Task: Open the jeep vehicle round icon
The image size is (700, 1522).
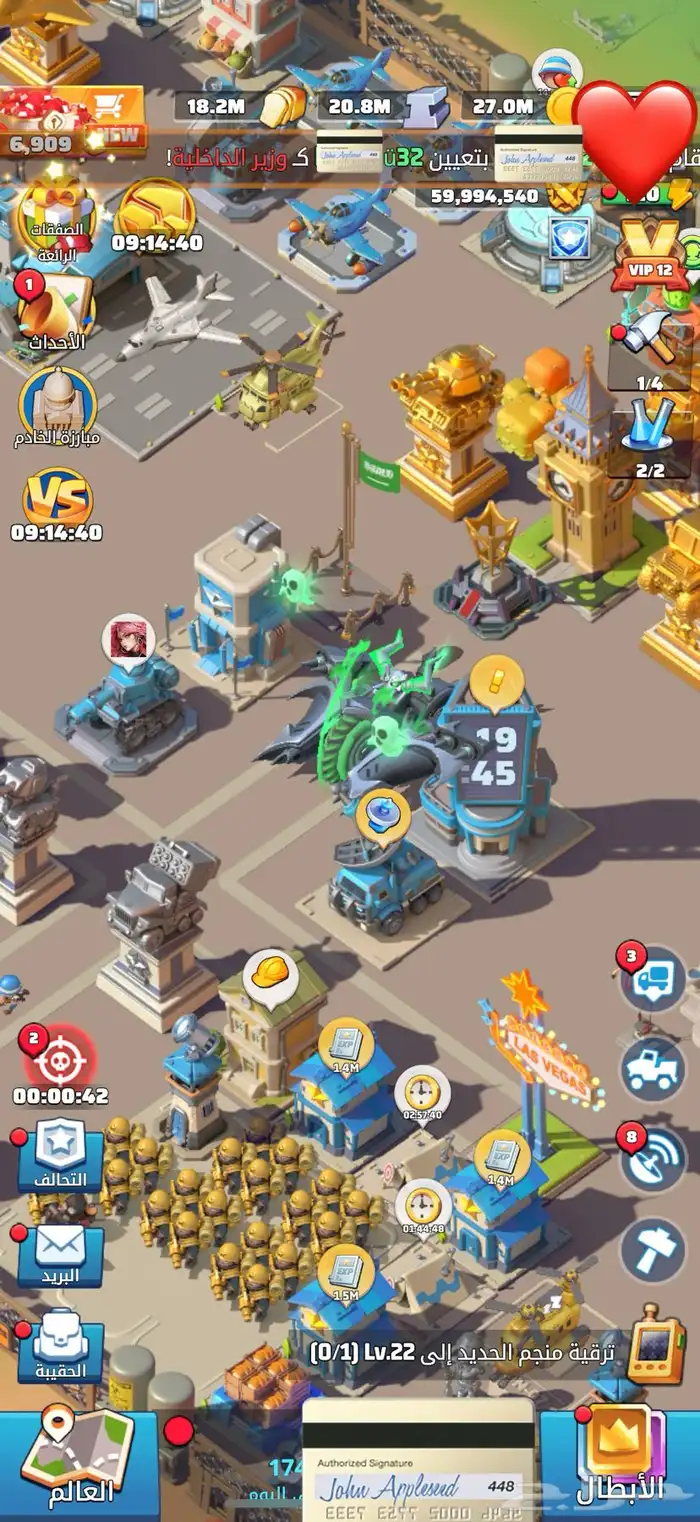Action: [653, 1069]
